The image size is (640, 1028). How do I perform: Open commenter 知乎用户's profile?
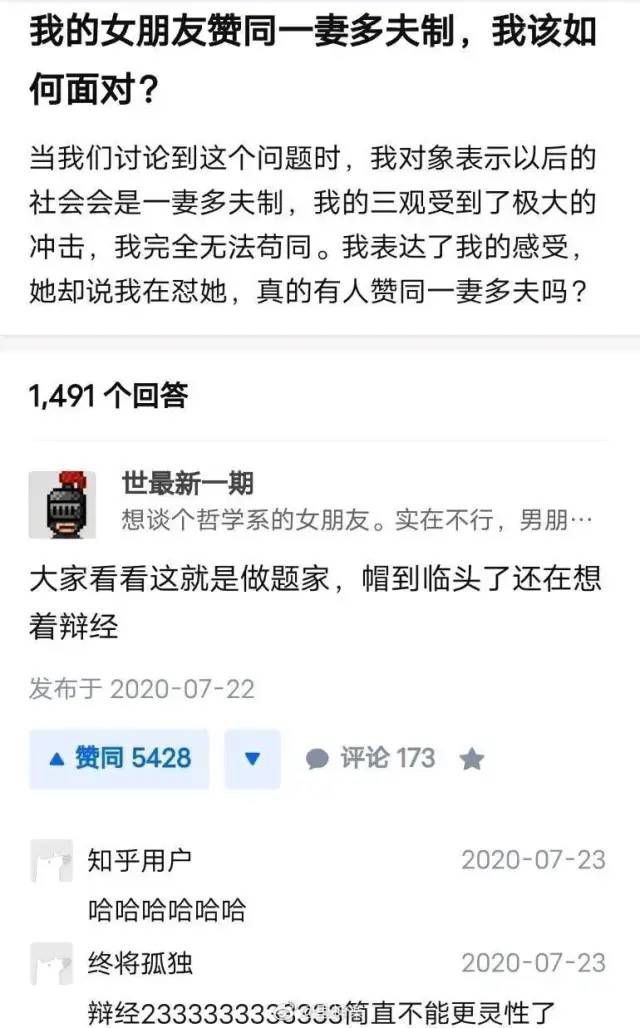(139, 859)
